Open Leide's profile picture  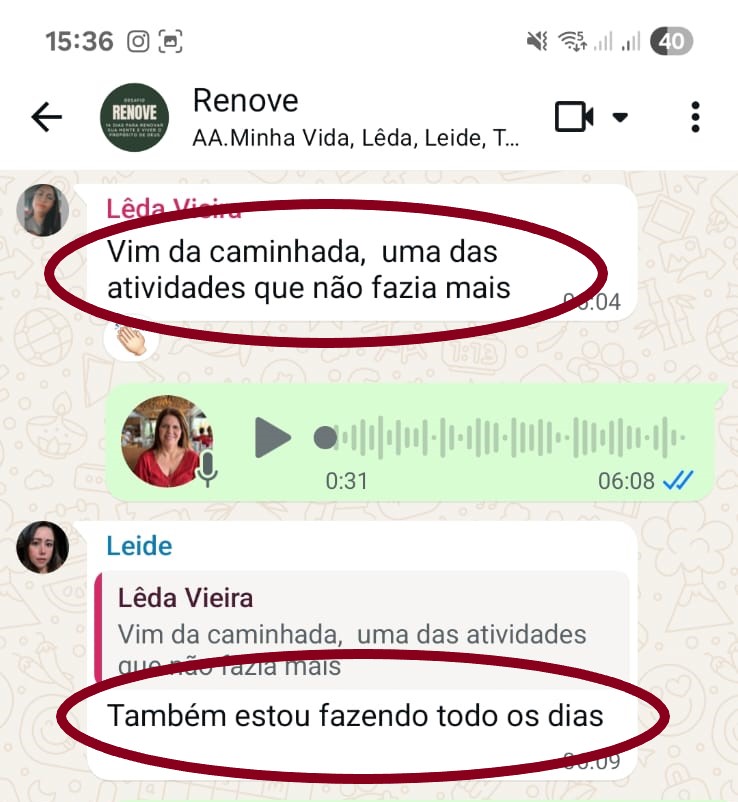point(43,548)
